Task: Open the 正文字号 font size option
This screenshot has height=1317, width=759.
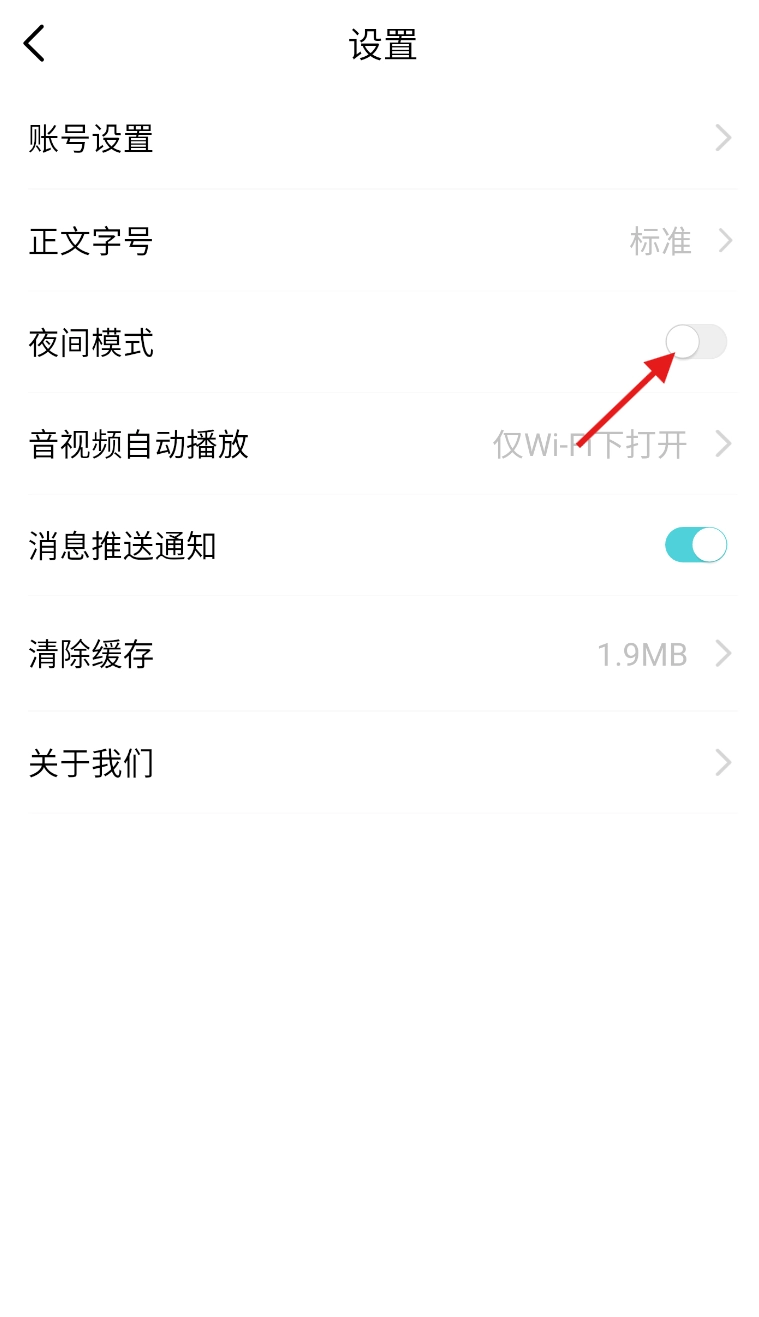Action: pos(380,241)
